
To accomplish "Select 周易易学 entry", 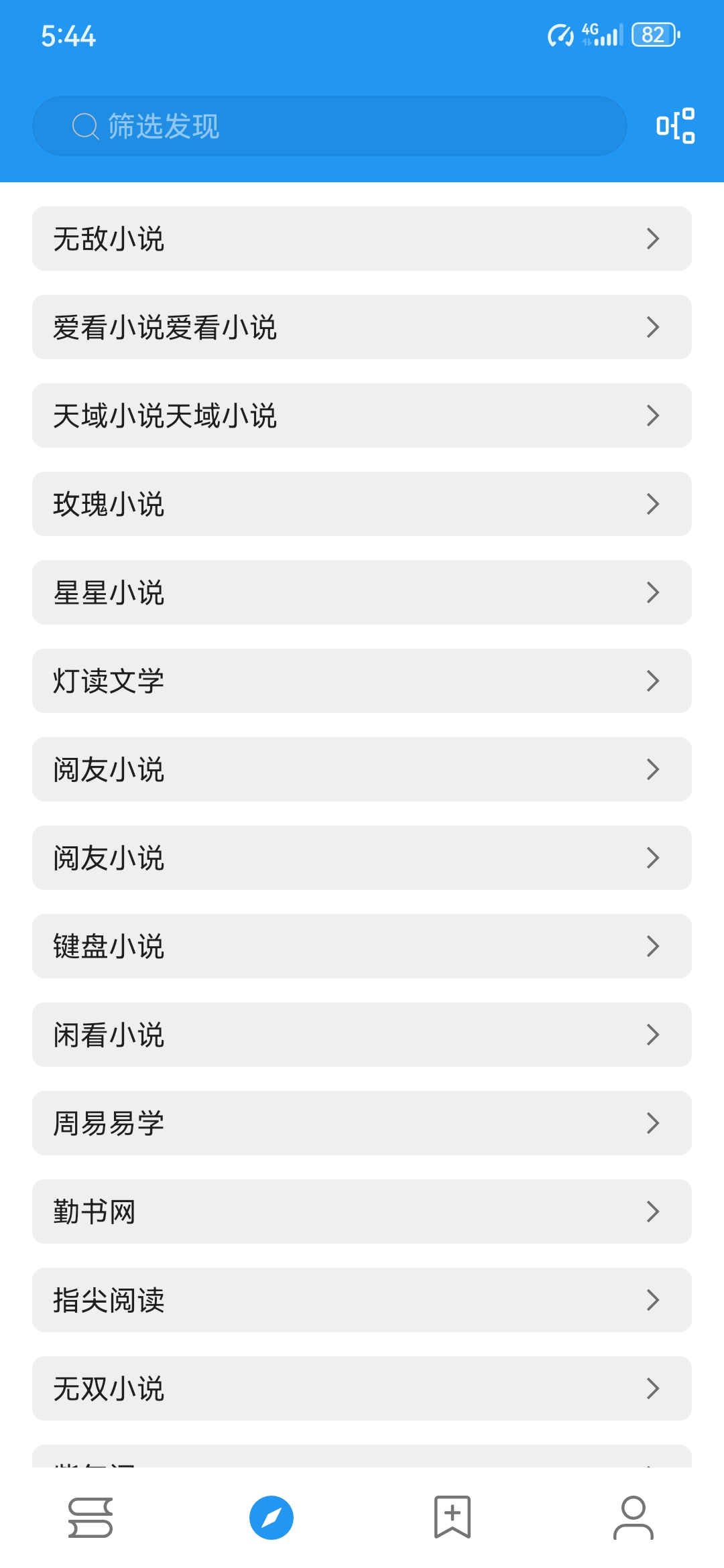I will (362, 1123).
